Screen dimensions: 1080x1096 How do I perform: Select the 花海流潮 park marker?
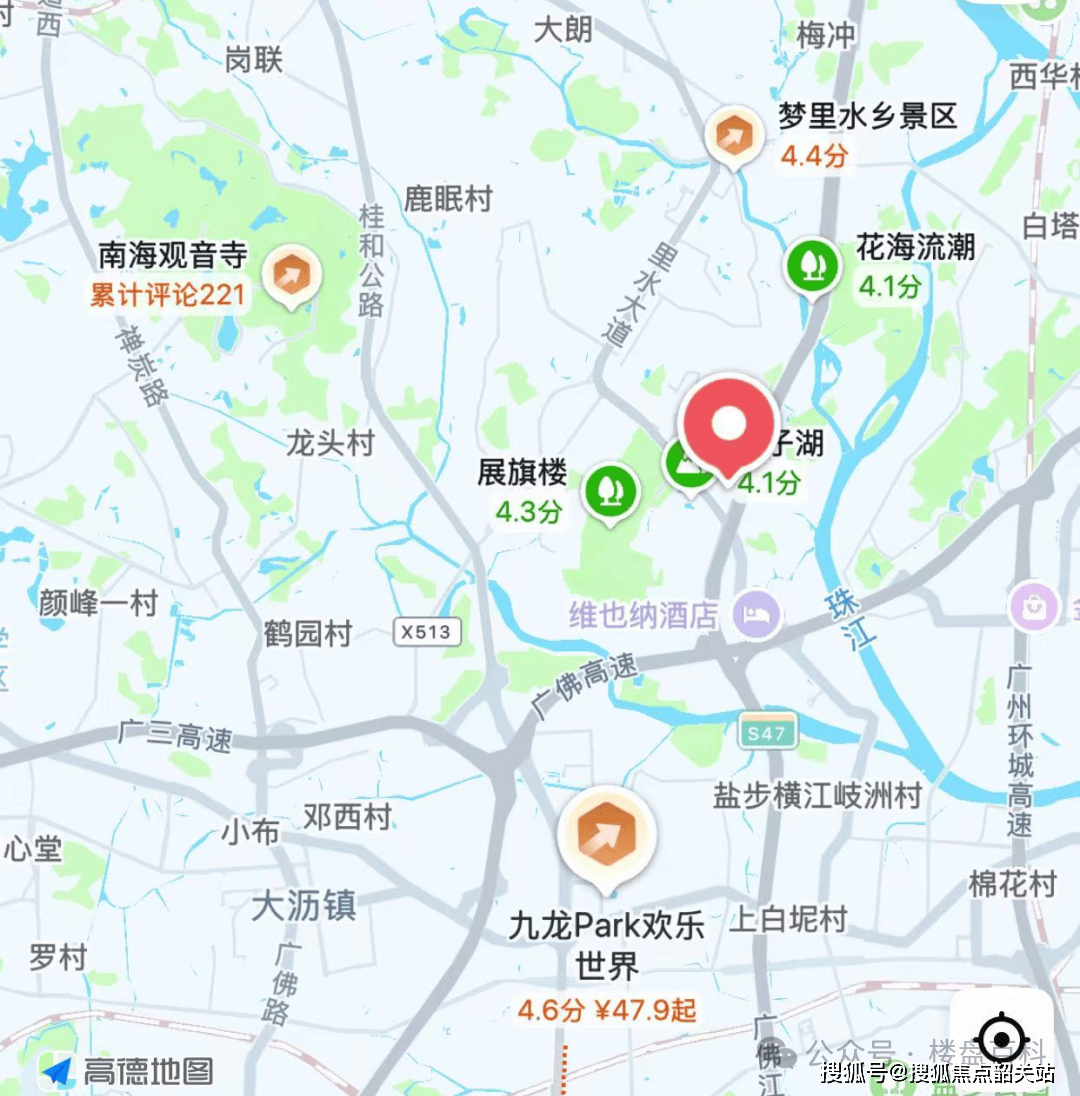coord(813,265)
